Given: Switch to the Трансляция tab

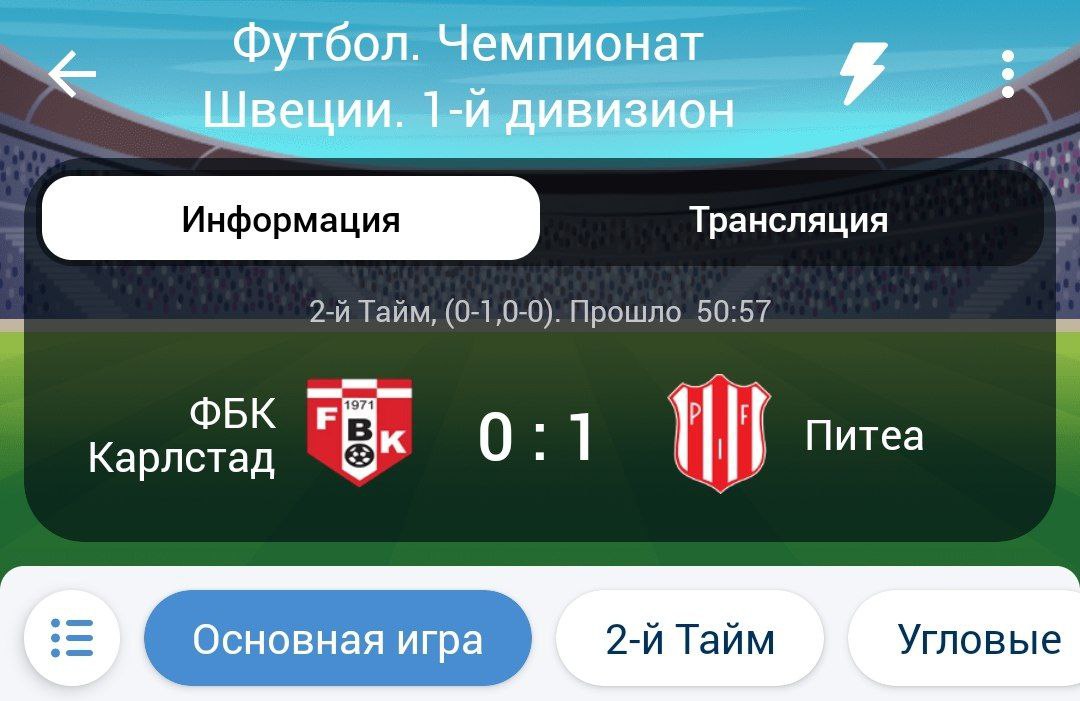Looking at the screenshot, I should click(x=789, y=219).
